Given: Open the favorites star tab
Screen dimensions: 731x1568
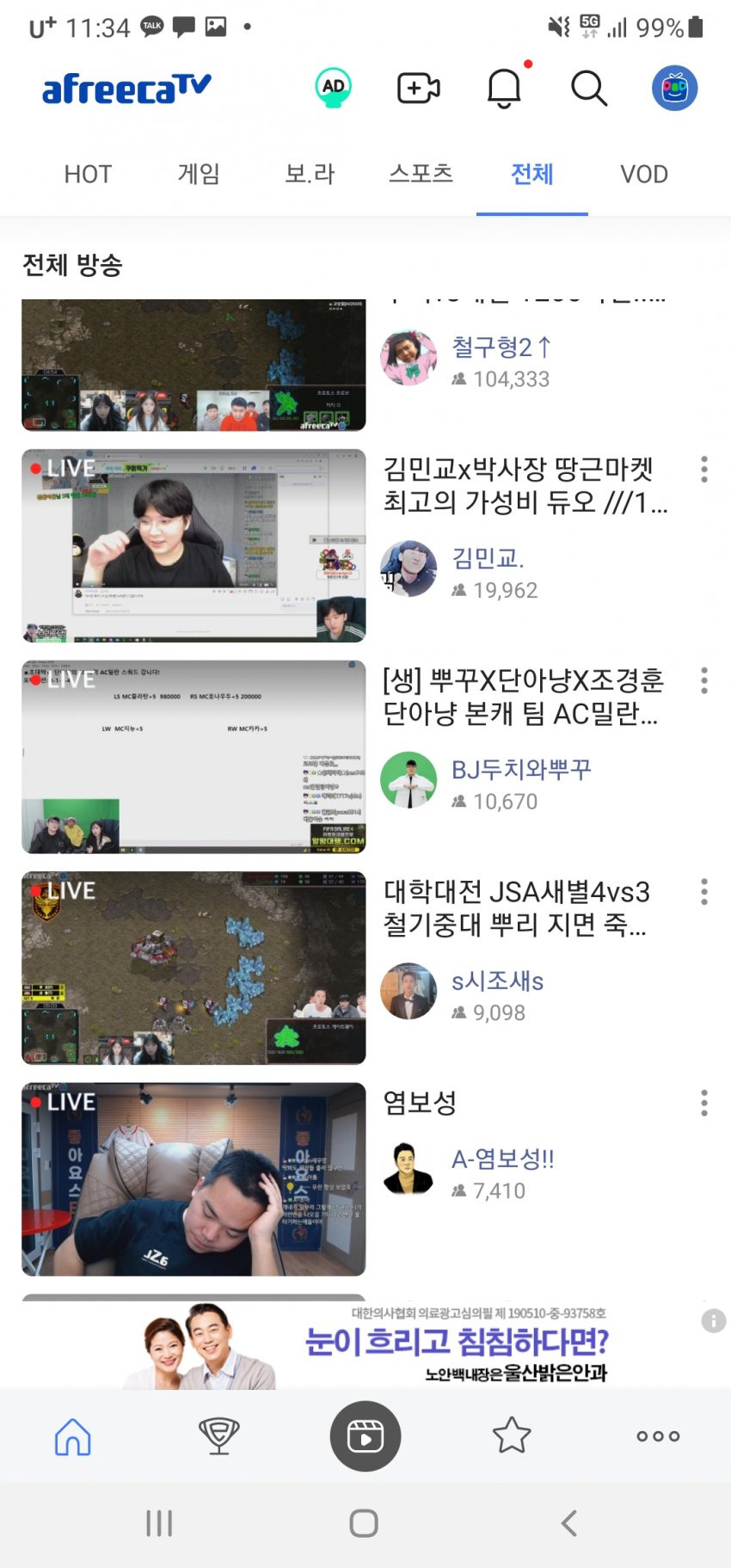Looking at the screenshot, I should (512, 1436).
